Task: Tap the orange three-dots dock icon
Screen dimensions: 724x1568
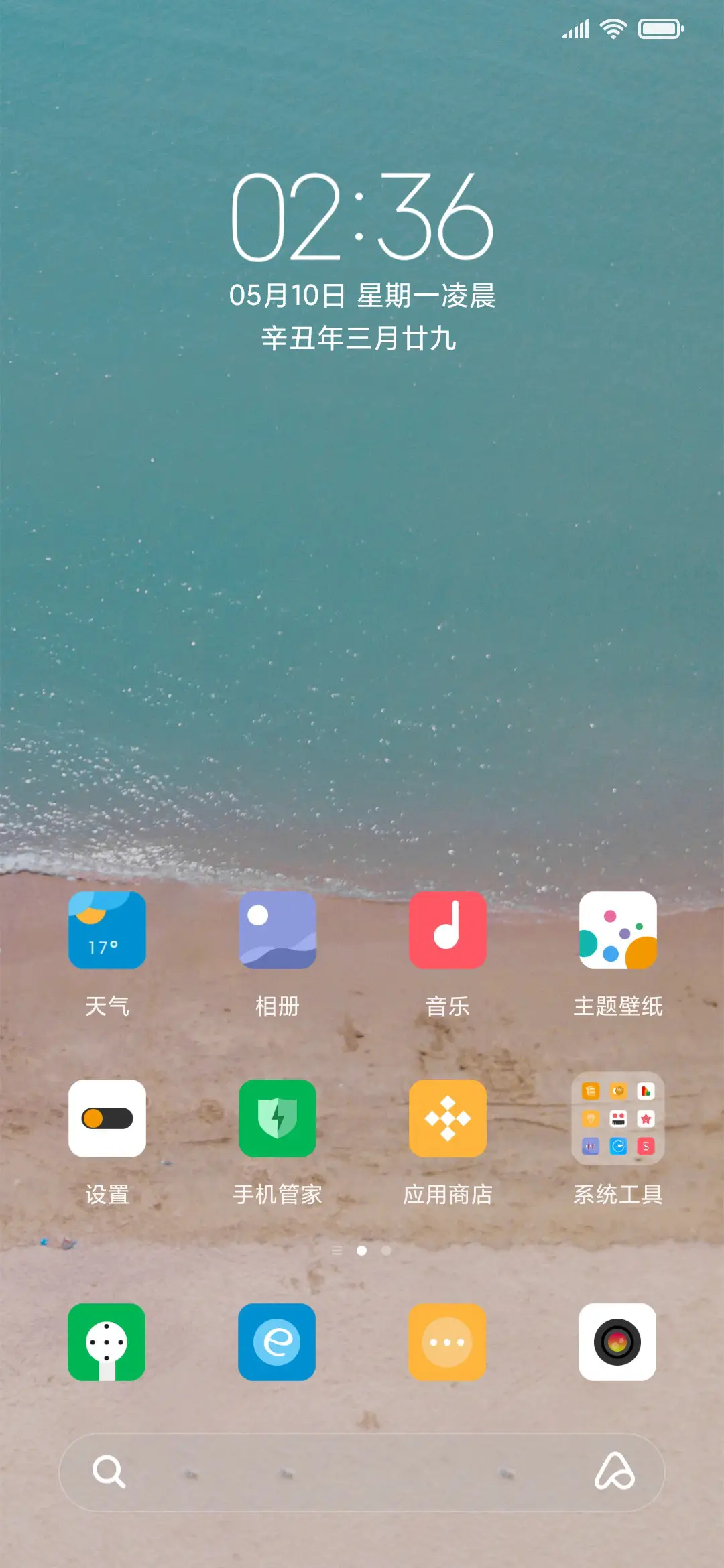Action: [x=447, y=1344]
